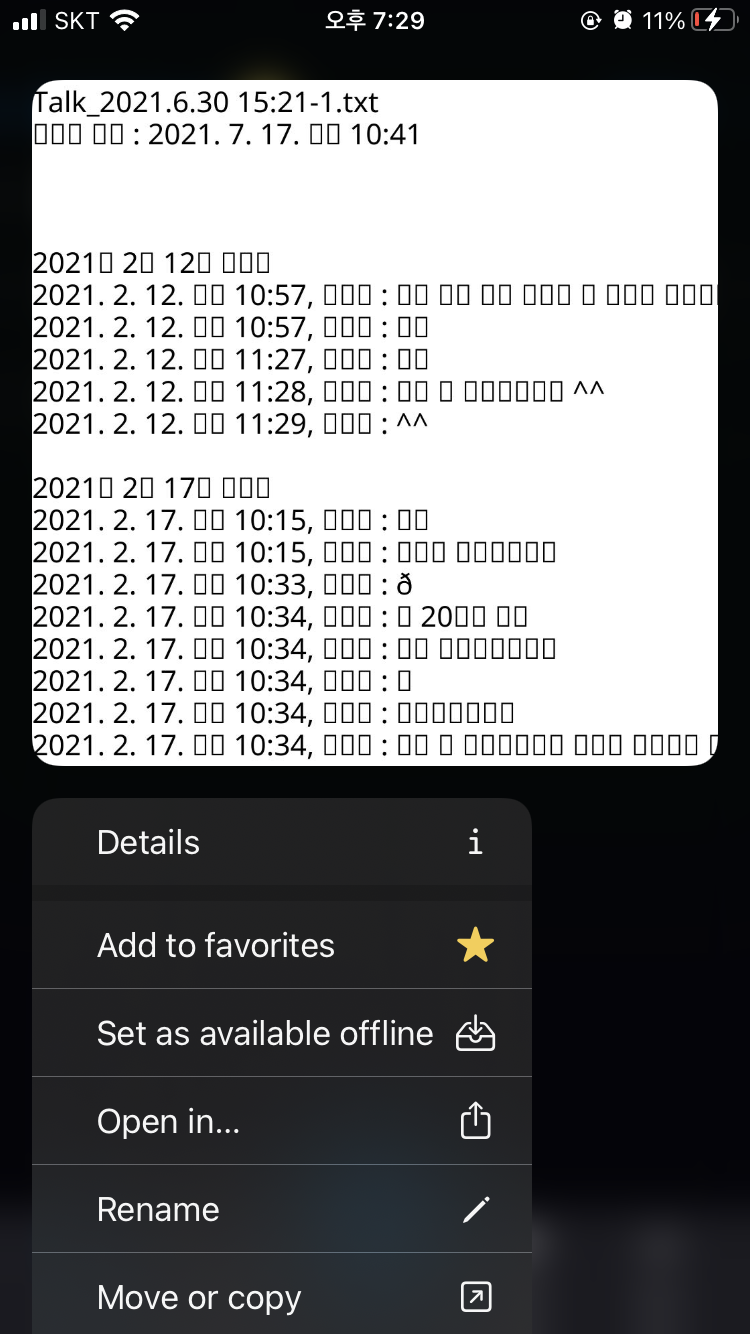The width and height of the screenshot is (750, 1334).
Task: Open the Talk_2021.6.30 text file preview
Action: 375,423
